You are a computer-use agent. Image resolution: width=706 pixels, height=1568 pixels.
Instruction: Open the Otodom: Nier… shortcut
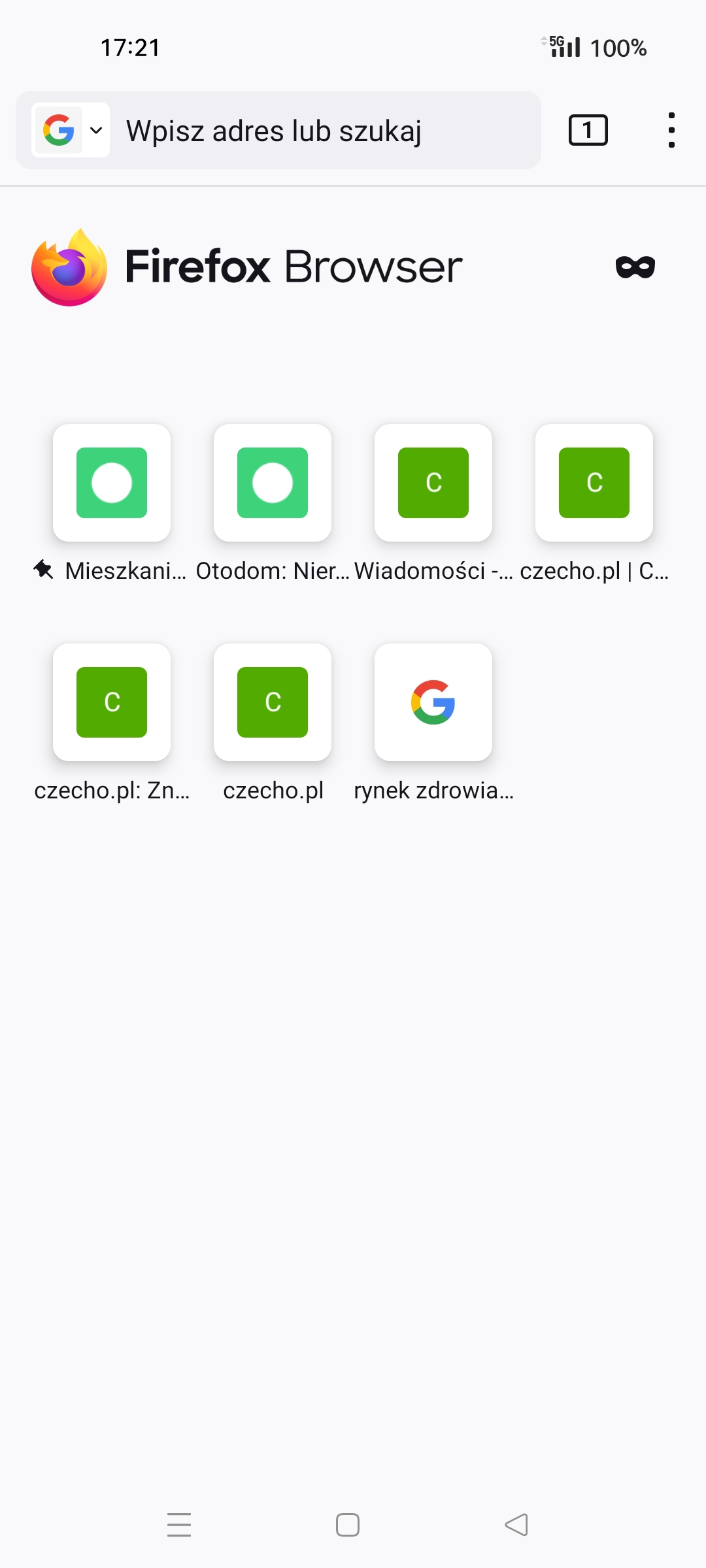(273, 483)
